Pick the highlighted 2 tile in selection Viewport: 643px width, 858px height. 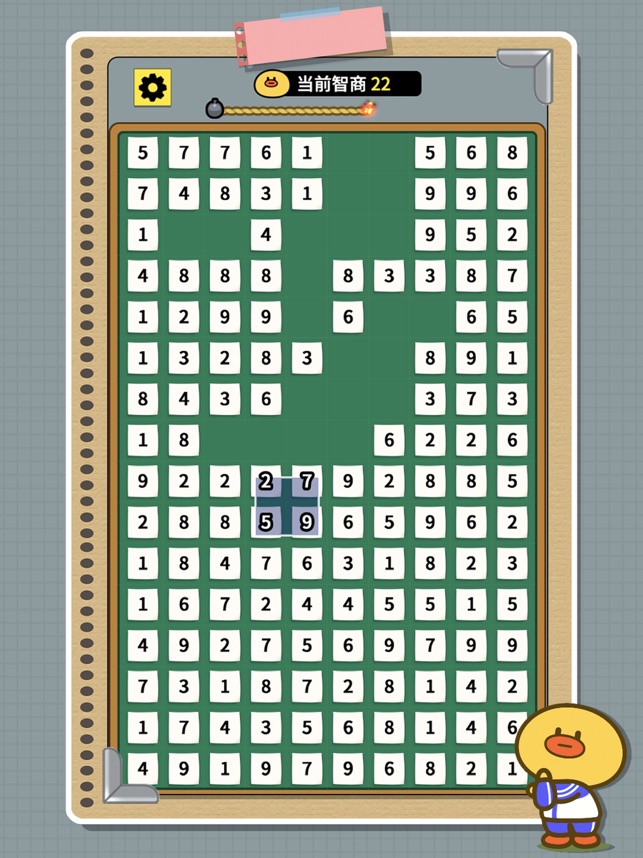click(266, 482)
